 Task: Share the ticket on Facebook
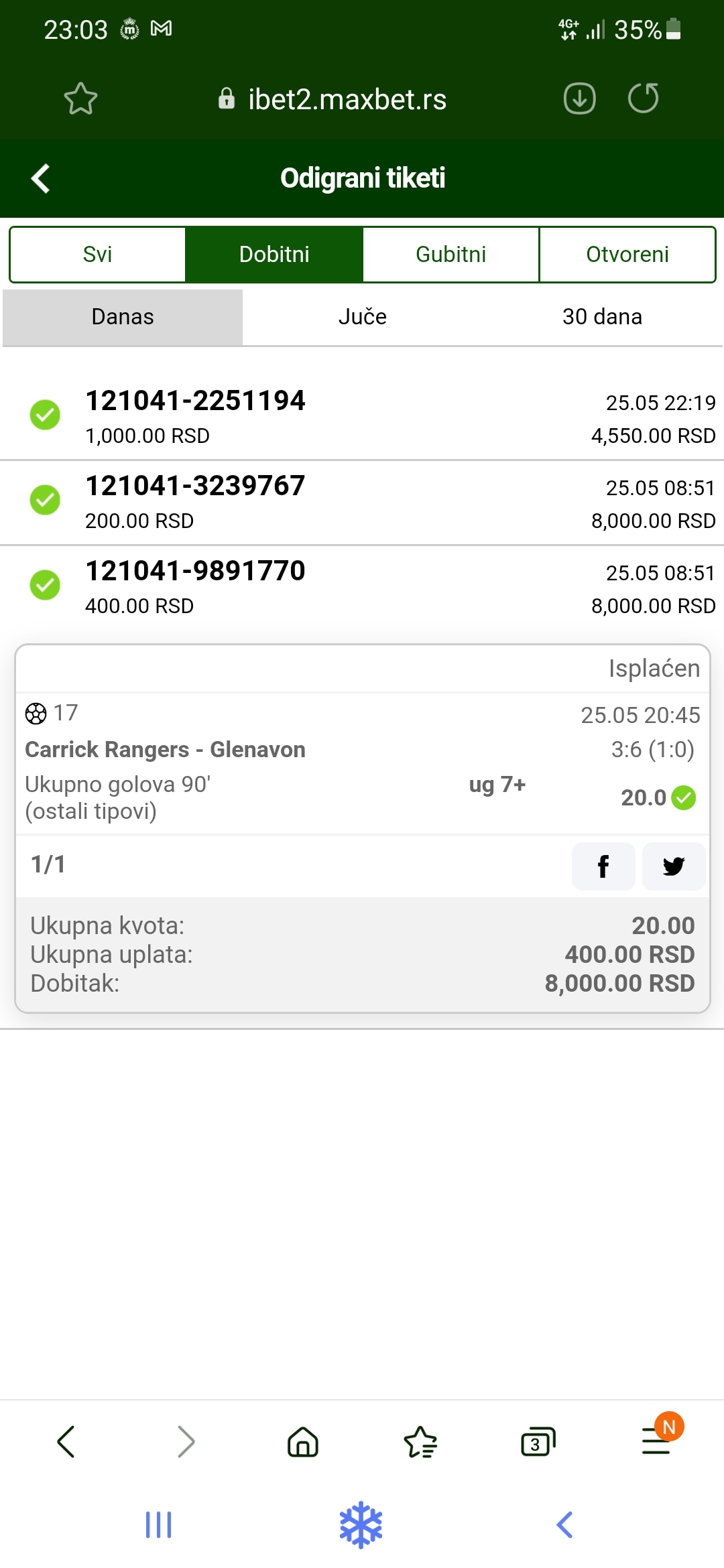tap(603, 866)
